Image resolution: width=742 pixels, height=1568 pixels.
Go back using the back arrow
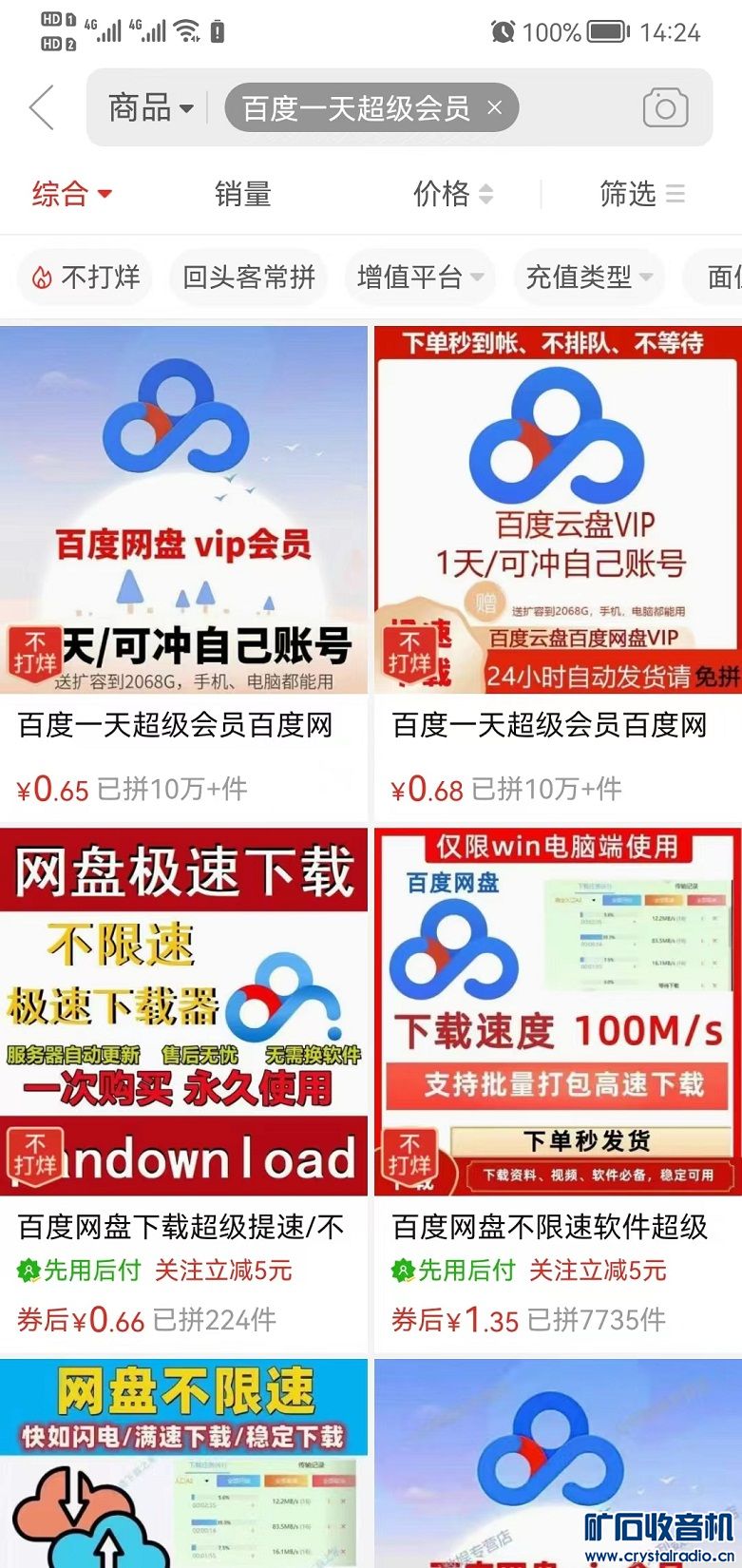[42, 107]
